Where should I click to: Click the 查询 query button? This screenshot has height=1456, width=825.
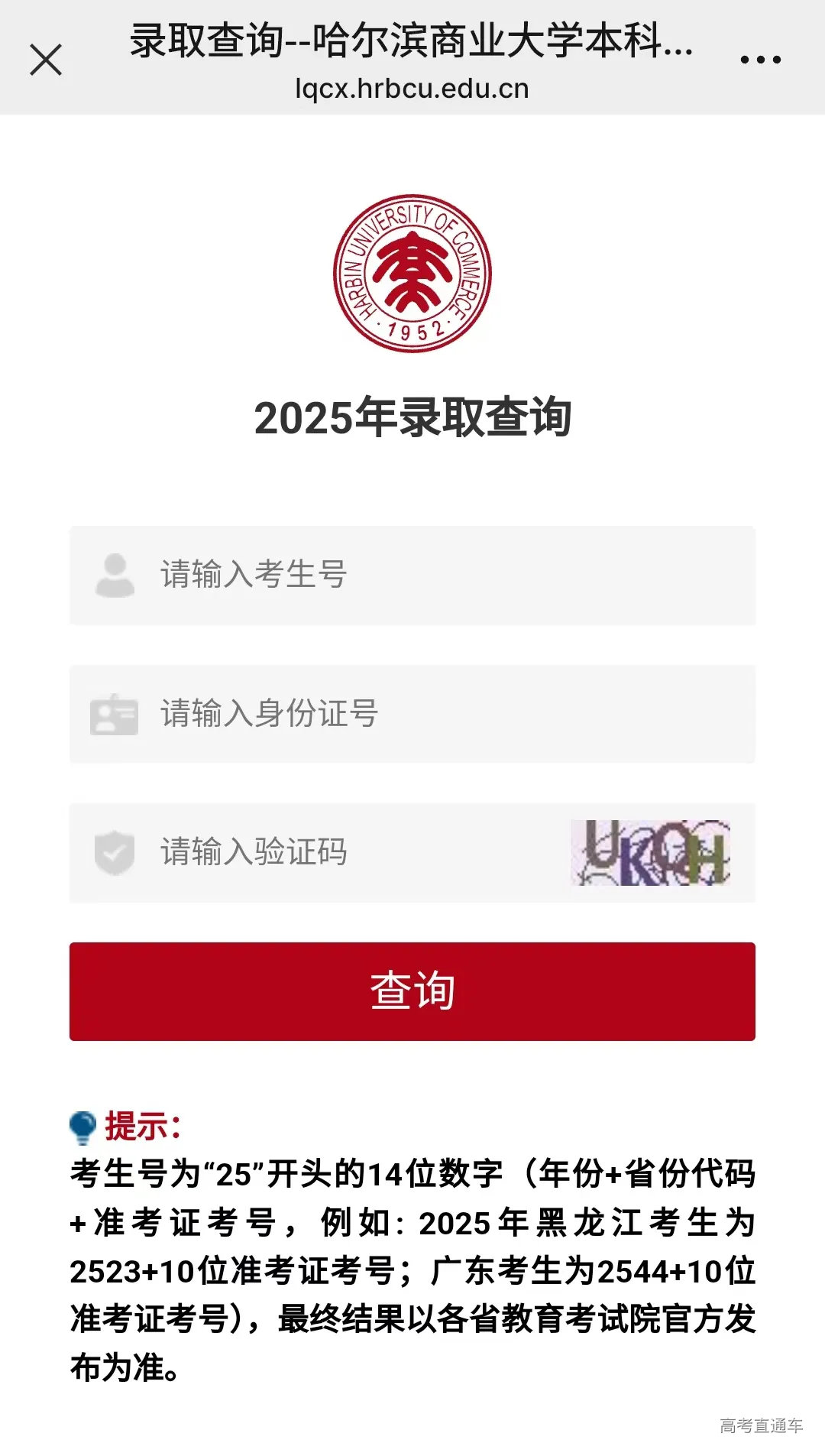pos(412,991)
